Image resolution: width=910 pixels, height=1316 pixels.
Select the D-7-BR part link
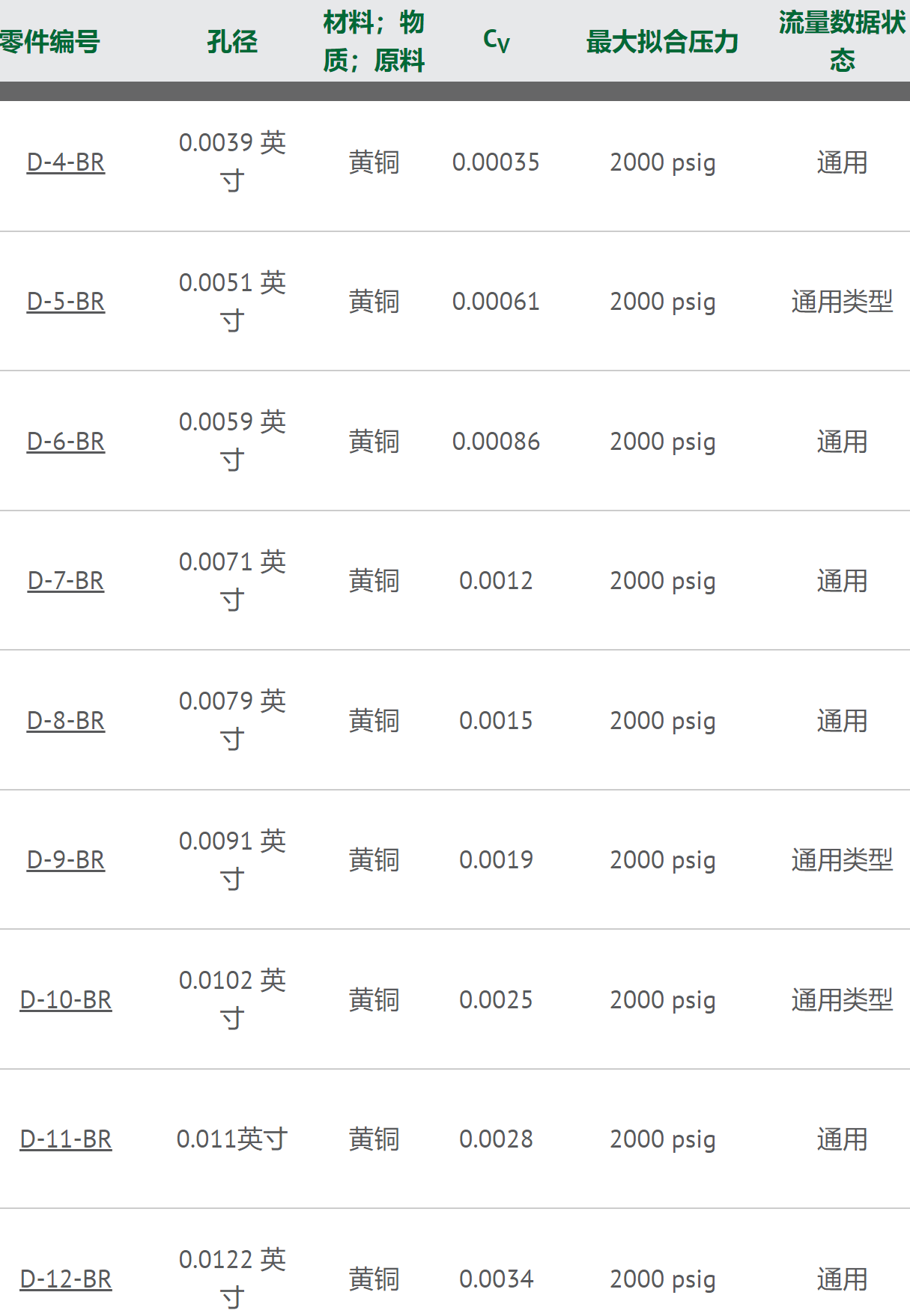click(66, 581)
